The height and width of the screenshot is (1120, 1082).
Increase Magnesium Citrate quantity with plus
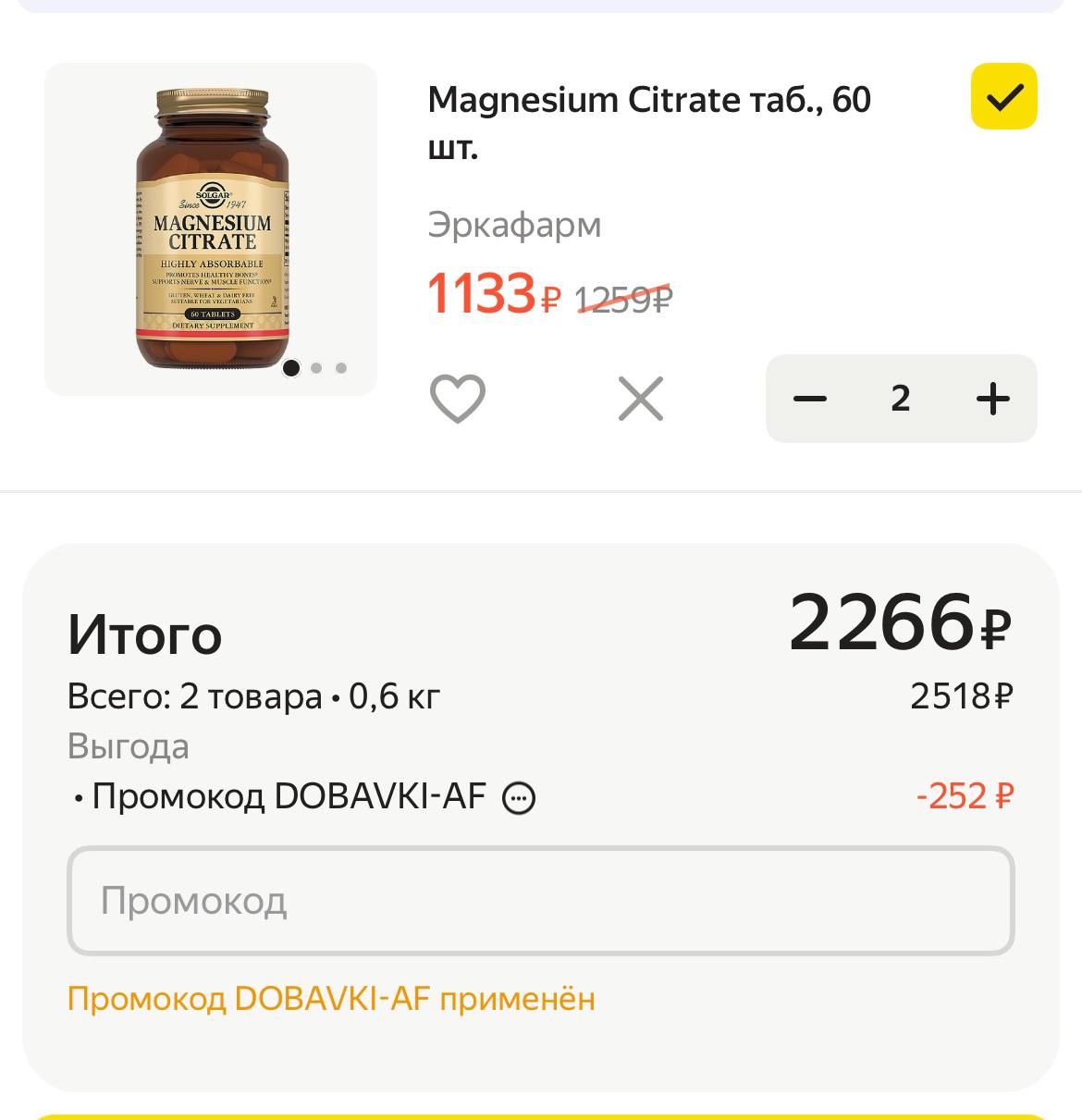point(992,399)
